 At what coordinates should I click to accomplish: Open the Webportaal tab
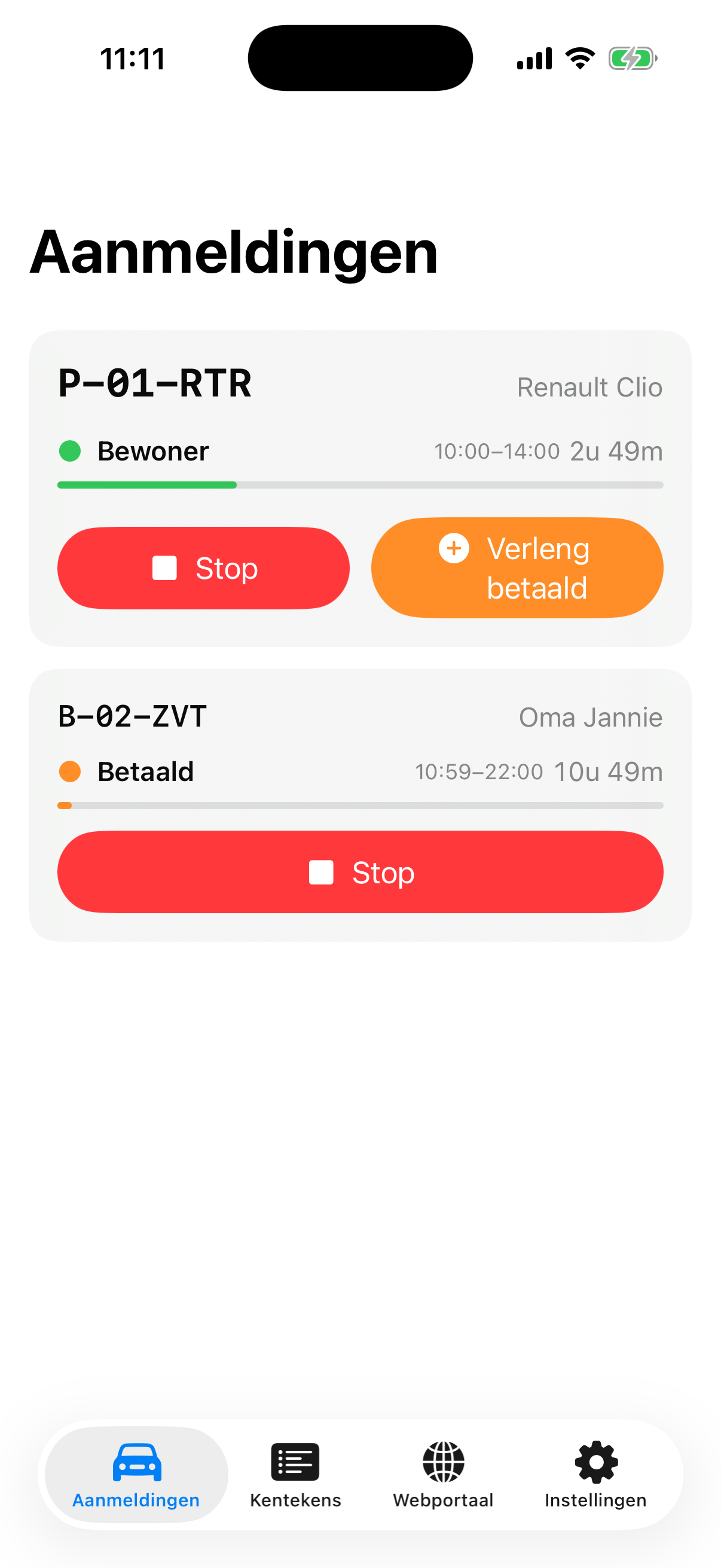[444, 1473]
